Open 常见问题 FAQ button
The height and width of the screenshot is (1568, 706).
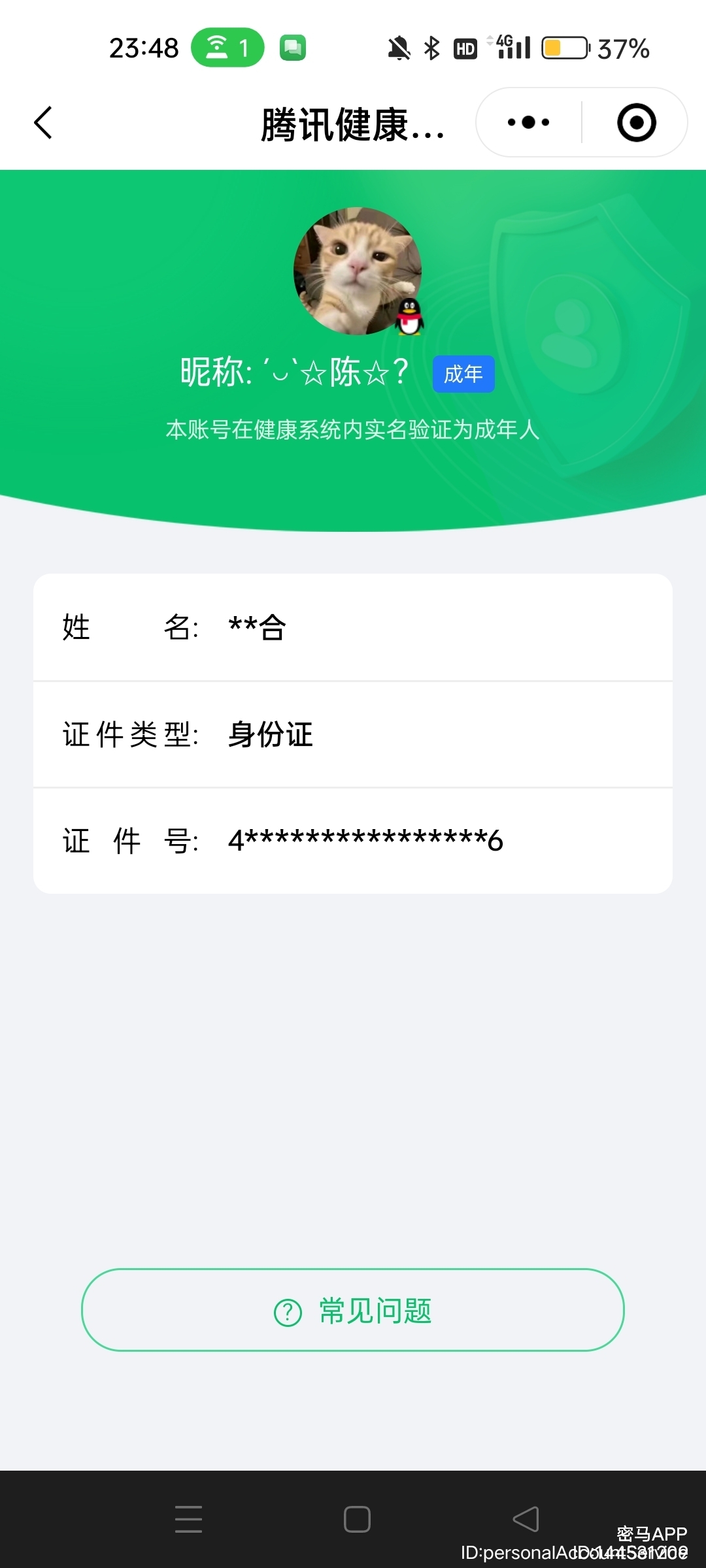(x=353, y=1310)
